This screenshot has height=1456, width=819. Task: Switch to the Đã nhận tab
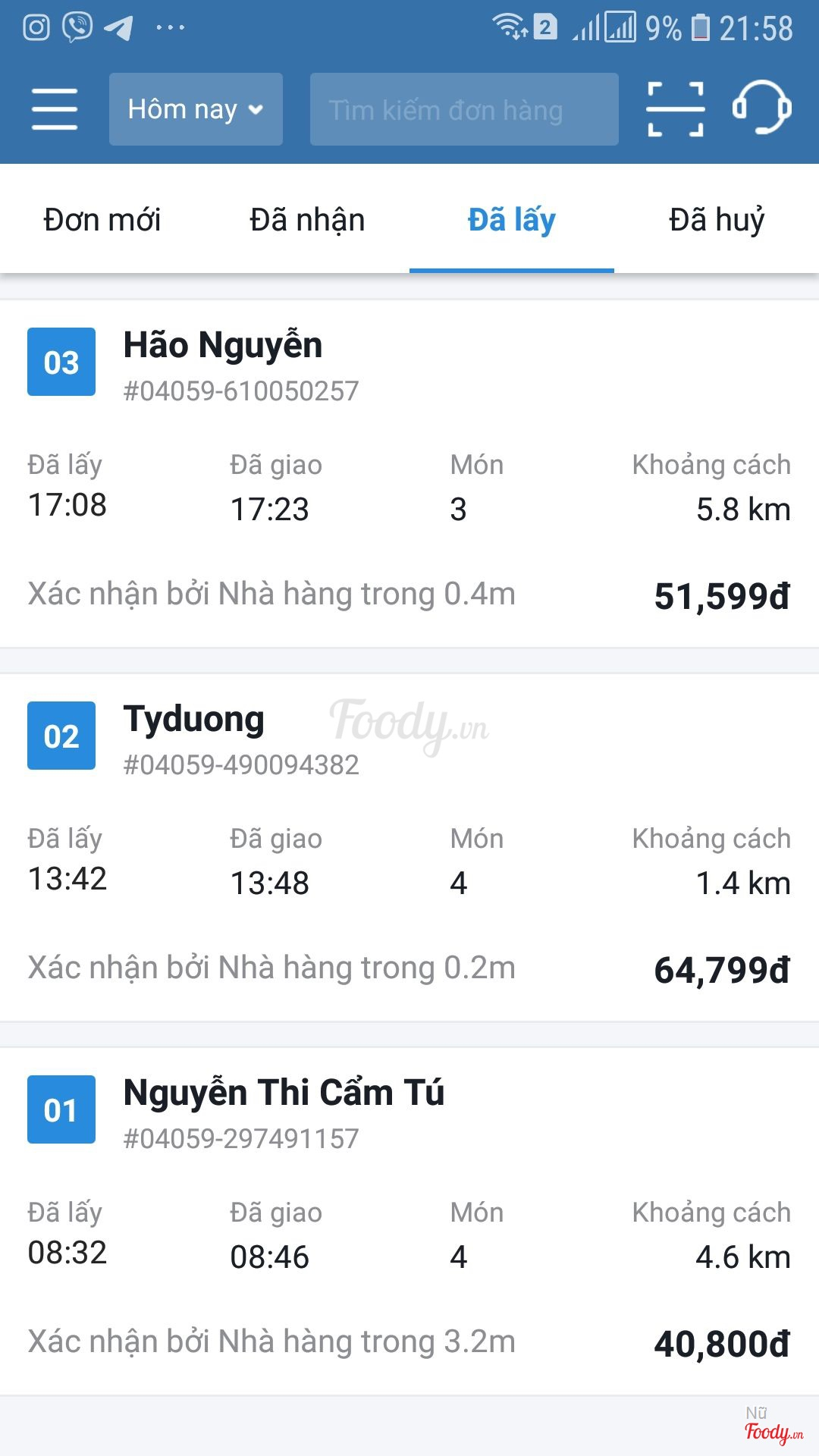pos(307,220)
